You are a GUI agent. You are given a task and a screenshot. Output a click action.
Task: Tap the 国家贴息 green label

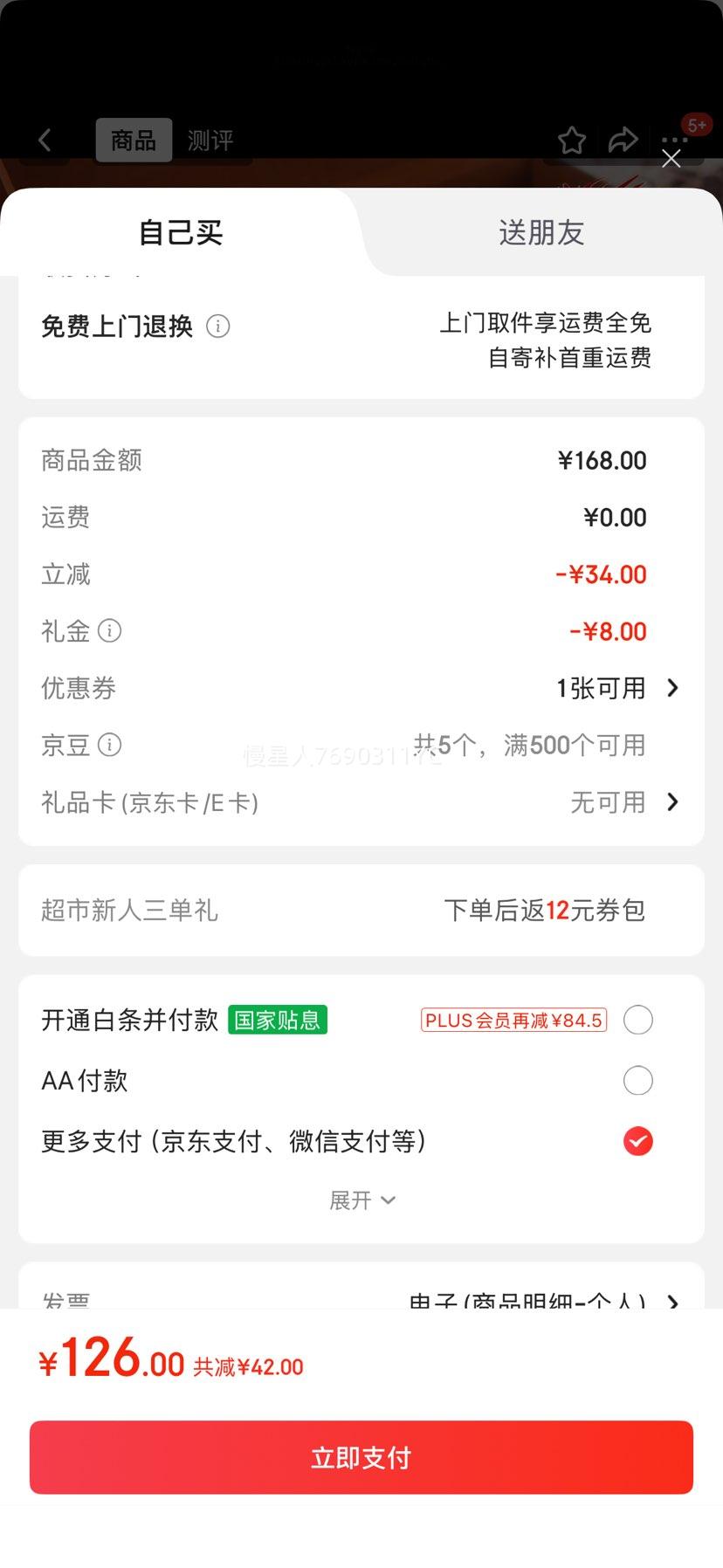(278, 1020)
